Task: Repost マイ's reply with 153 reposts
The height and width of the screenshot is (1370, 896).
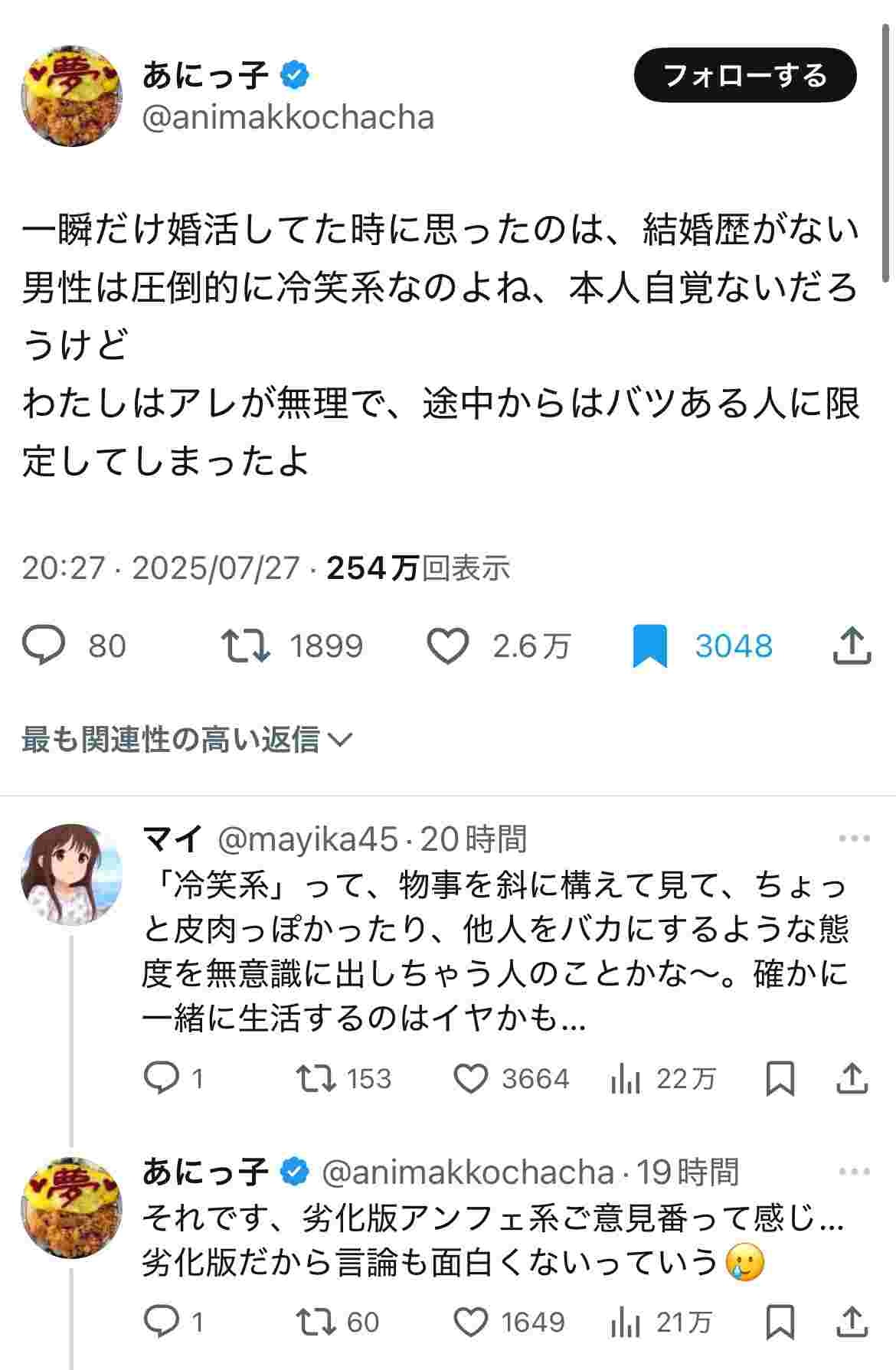Action: coord(316,1078)
